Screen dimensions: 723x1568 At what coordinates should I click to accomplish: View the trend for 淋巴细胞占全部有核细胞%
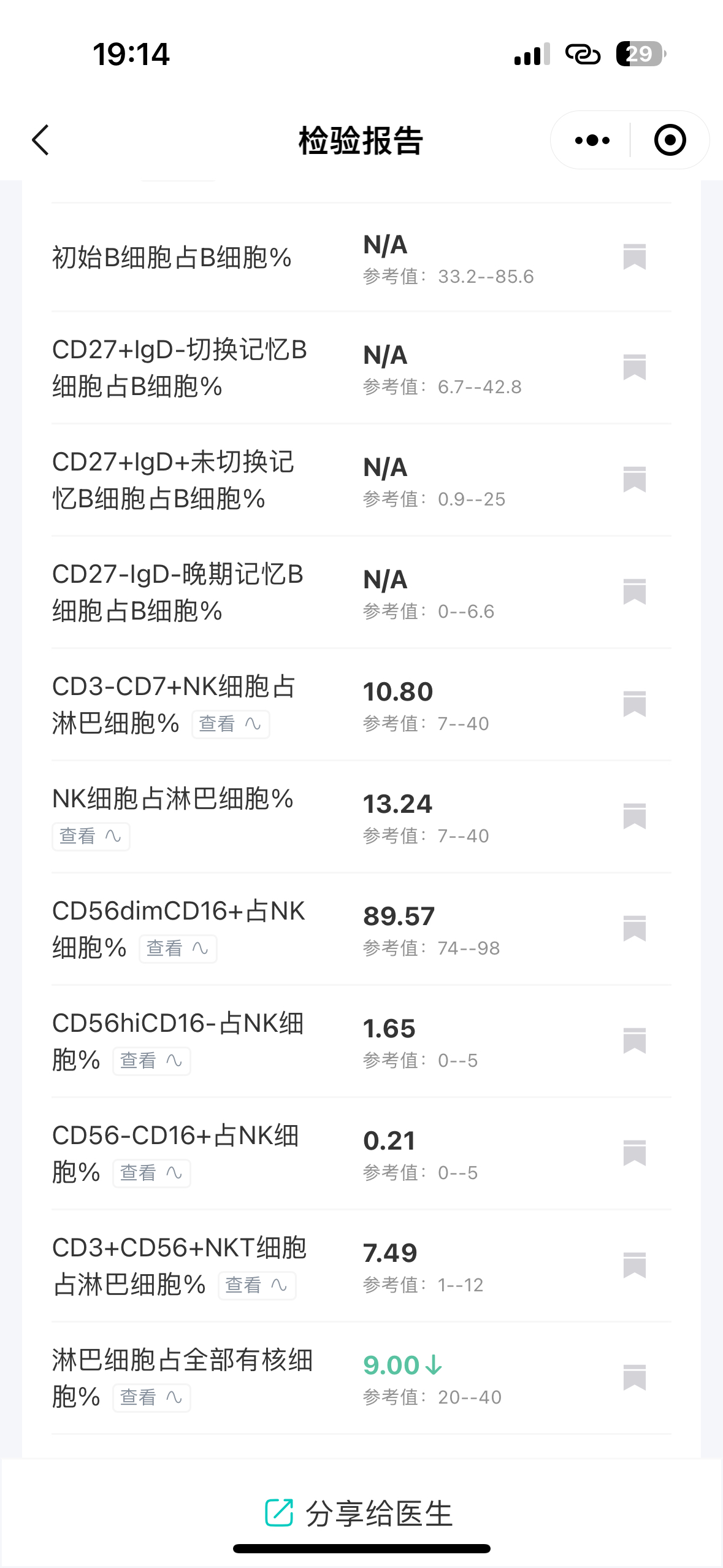tap(151, 1398)
